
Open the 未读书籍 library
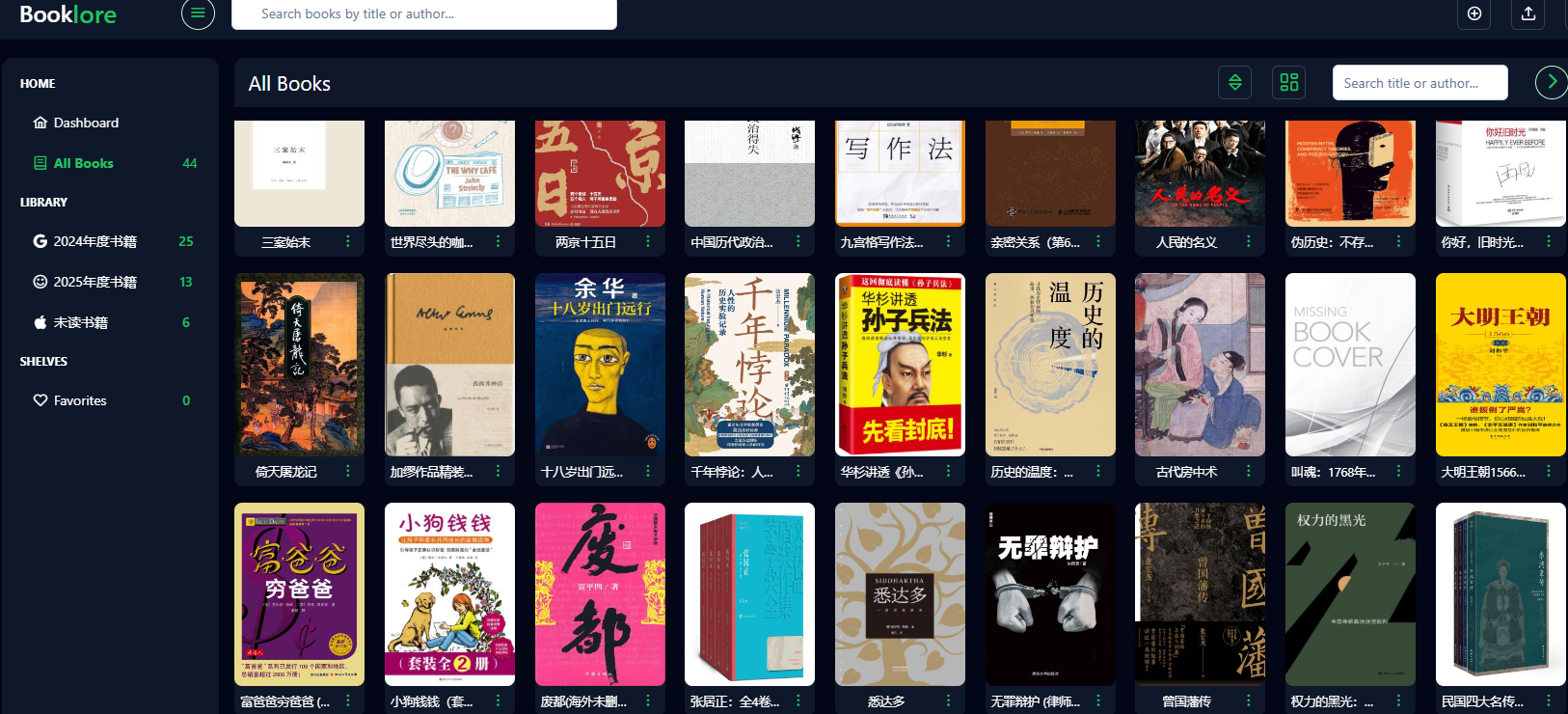[80, 322]
